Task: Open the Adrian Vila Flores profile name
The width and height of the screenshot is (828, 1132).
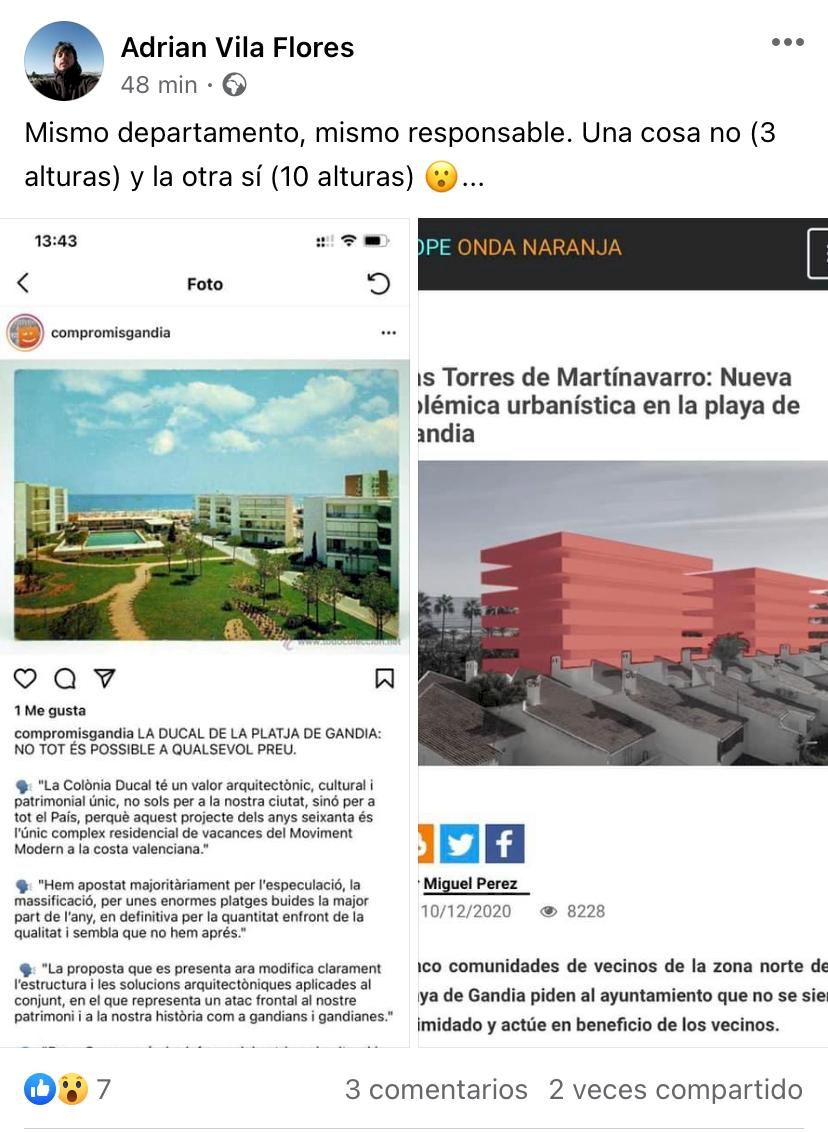Action: 237,47
